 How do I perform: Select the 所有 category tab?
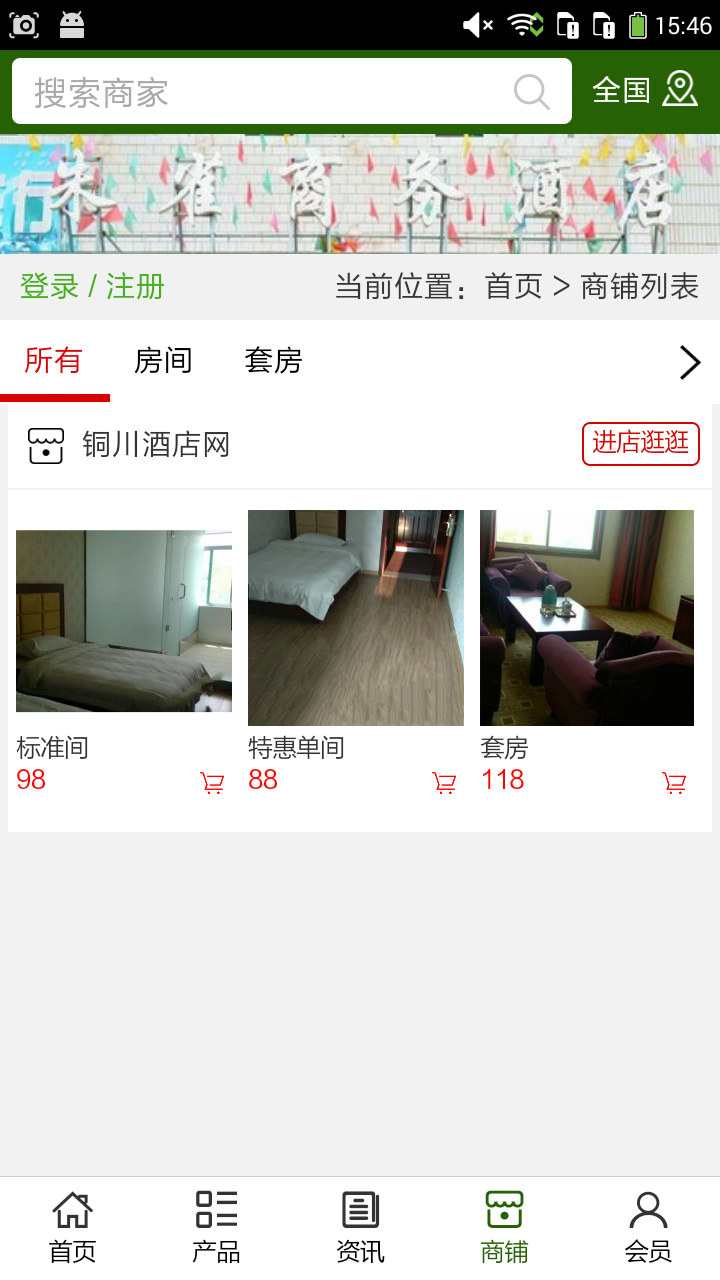tap(53, 361)
